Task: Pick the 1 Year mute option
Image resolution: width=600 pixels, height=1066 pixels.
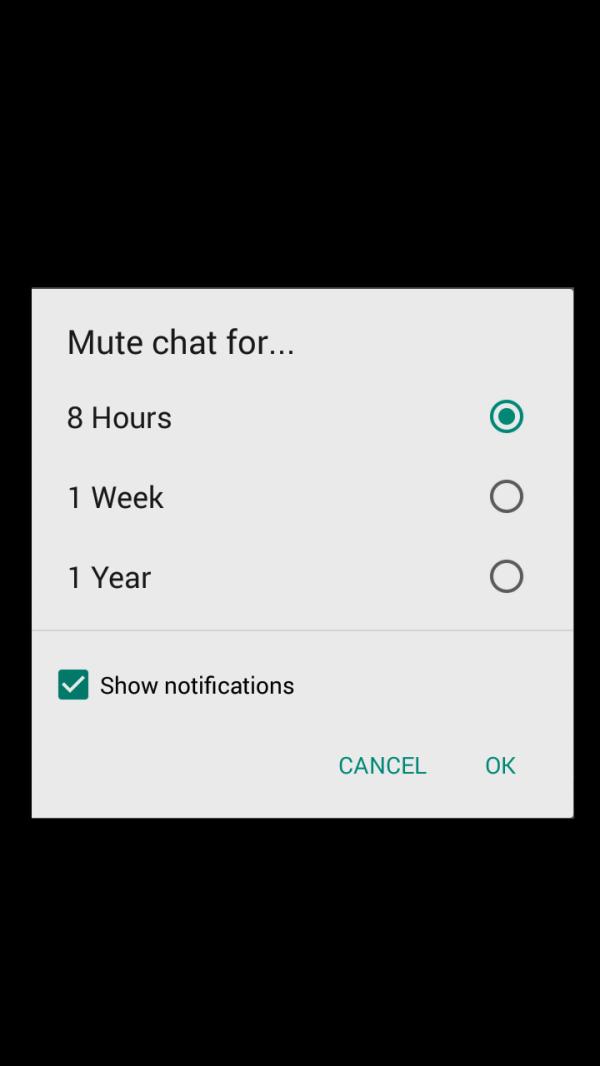Action: (302, 577)
